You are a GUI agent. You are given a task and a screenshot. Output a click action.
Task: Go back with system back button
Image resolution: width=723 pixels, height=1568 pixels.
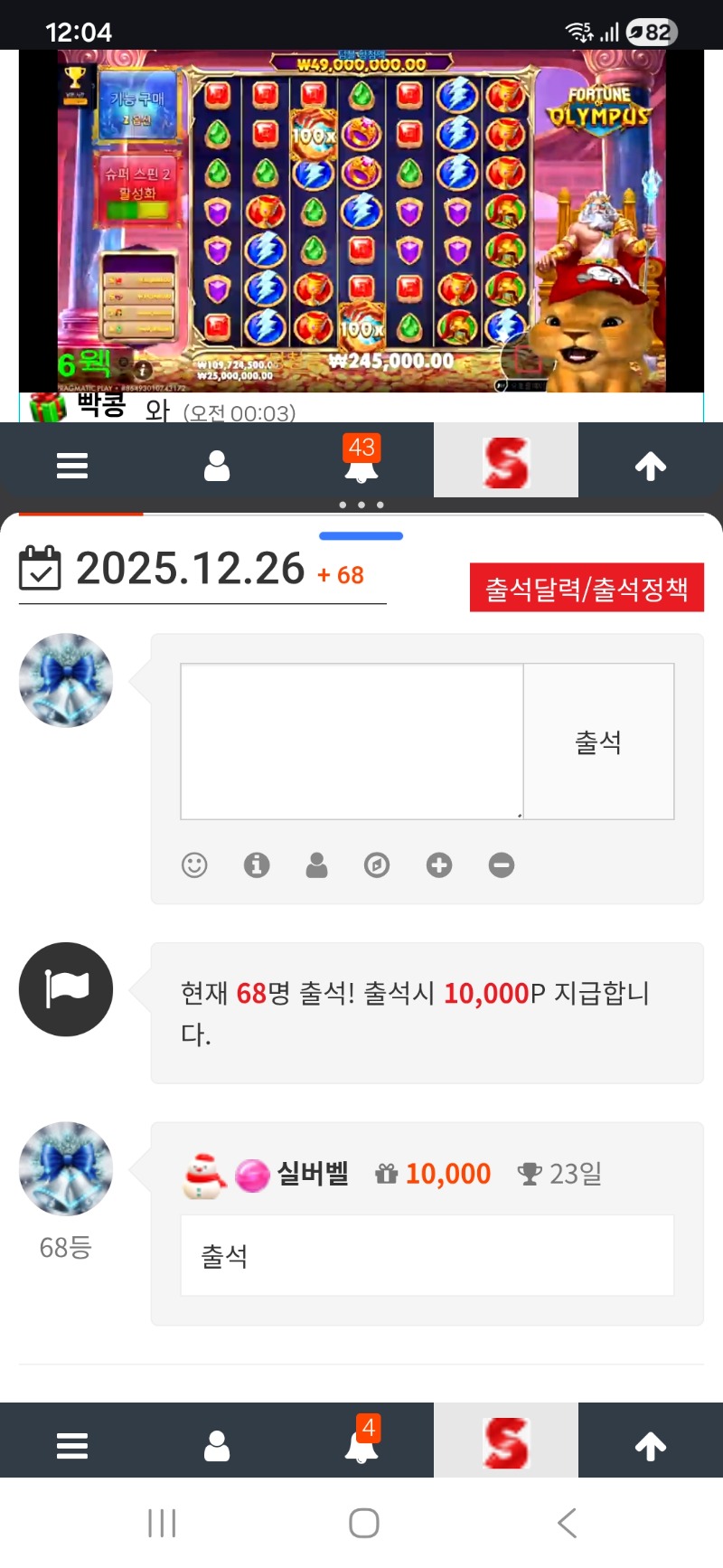pyautogui.click(x=567, y=1524)
